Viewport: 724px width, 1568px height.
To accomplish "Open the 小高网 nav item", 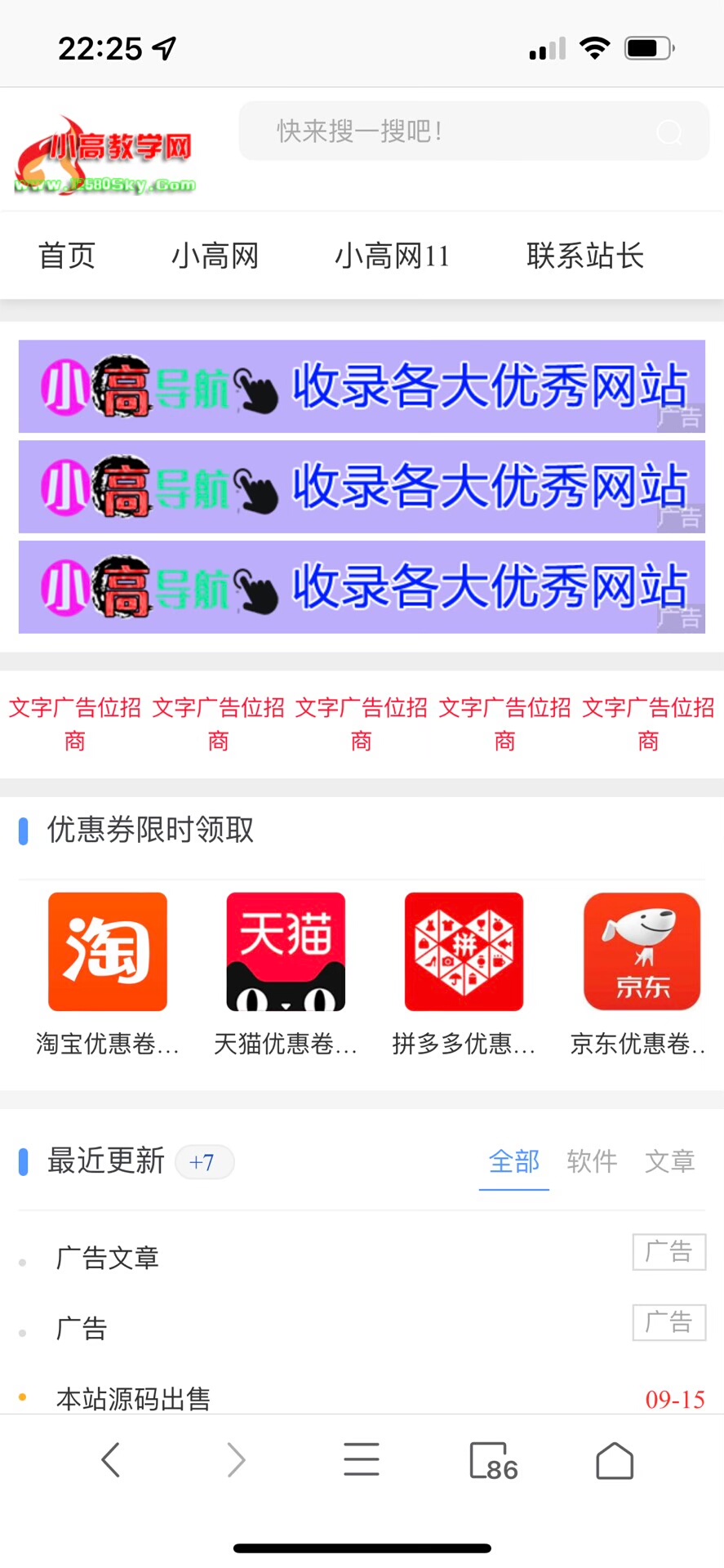I will point(215,256).
